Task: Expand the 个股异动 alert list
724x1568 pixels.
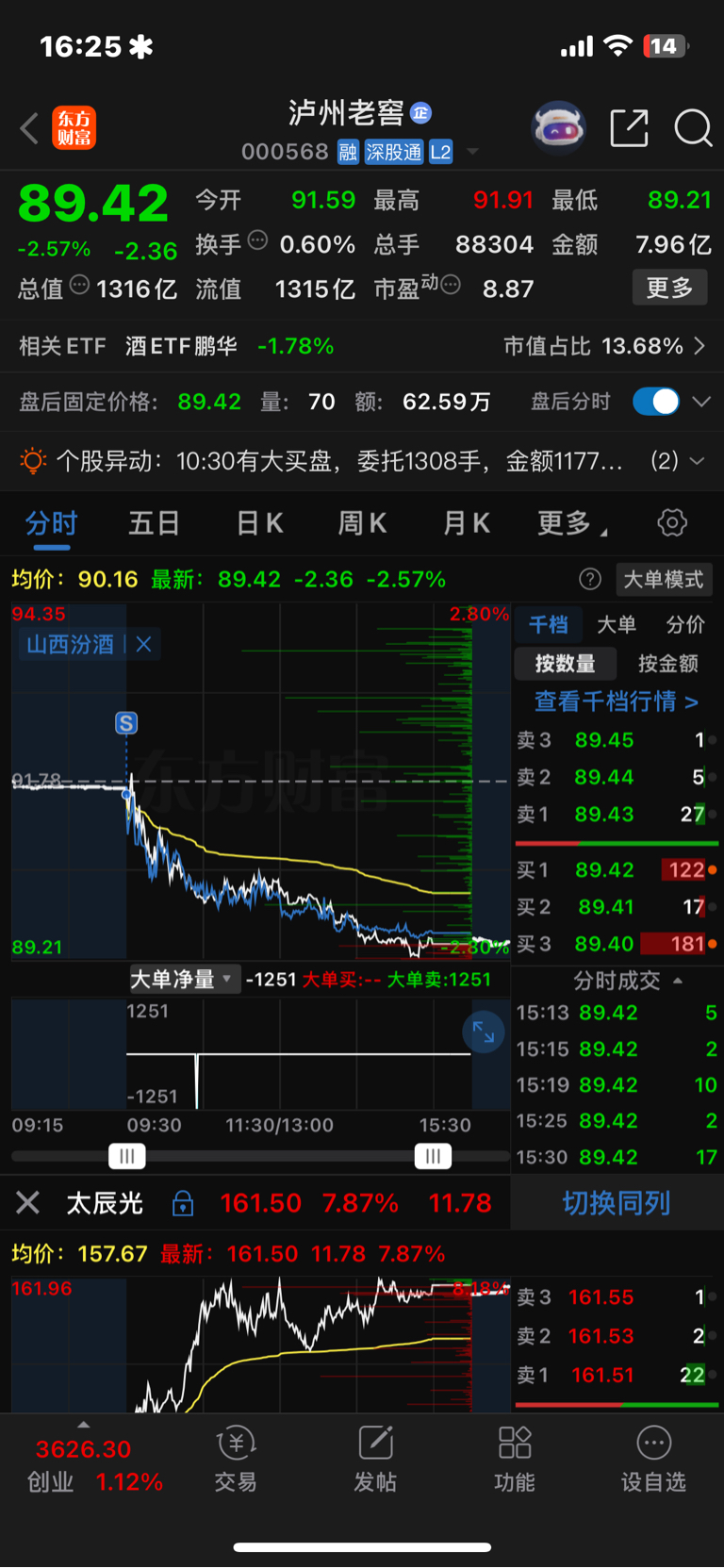Action: pyautogui.click(x=697, y=460)
